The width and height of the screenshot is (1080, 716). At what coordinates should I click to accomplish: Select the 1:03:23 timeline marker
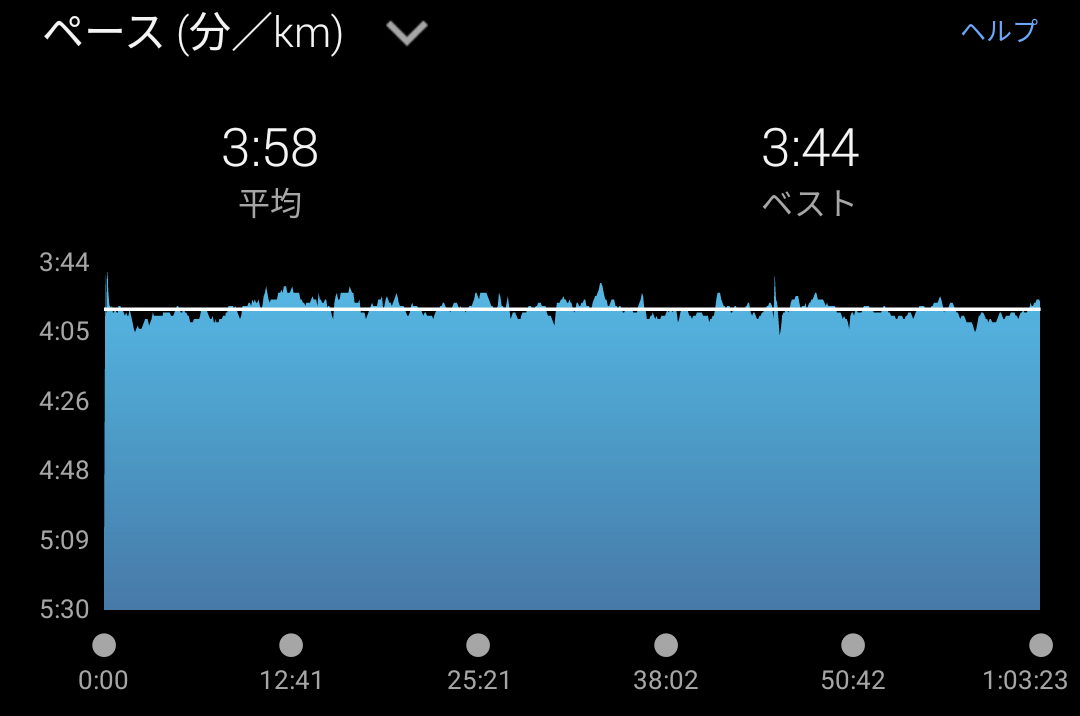pyautogui.click(x=1040, y=645)
